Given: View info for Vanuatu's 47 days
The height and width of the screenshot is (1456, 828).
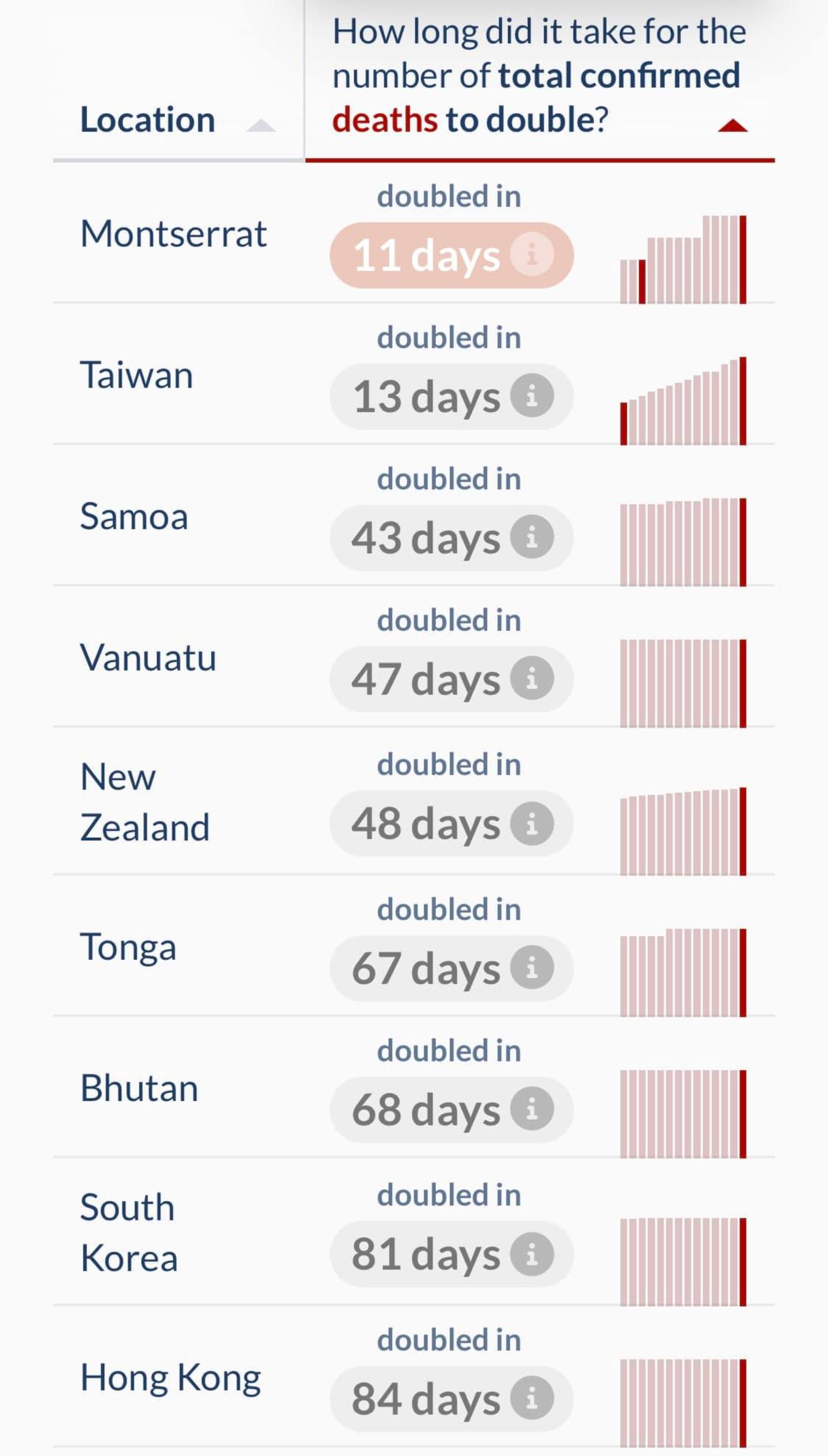Looking at the screenshot, I should click(532, 678).
